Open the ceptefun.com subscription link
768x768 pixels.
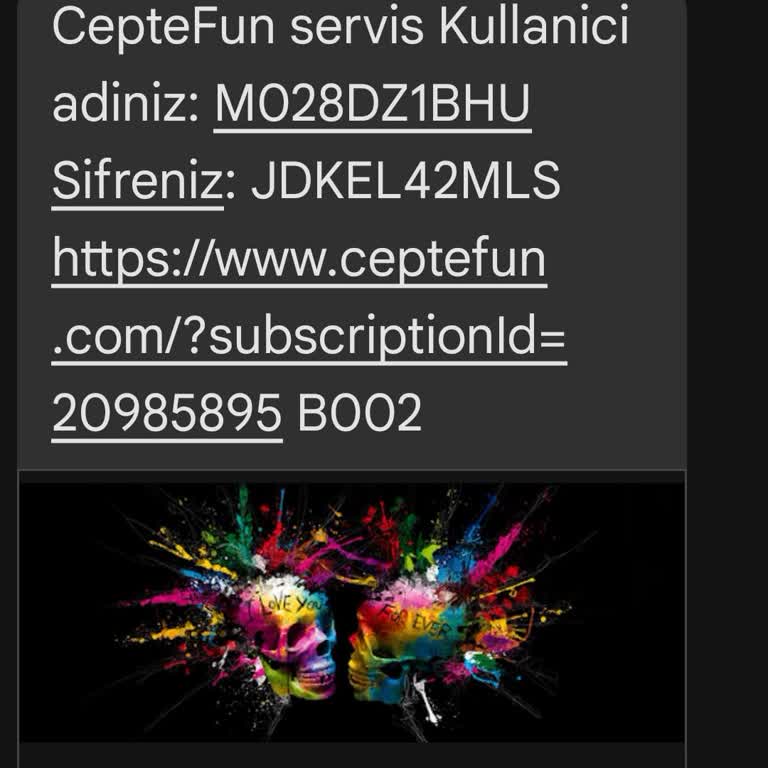[x=299, y=260]
